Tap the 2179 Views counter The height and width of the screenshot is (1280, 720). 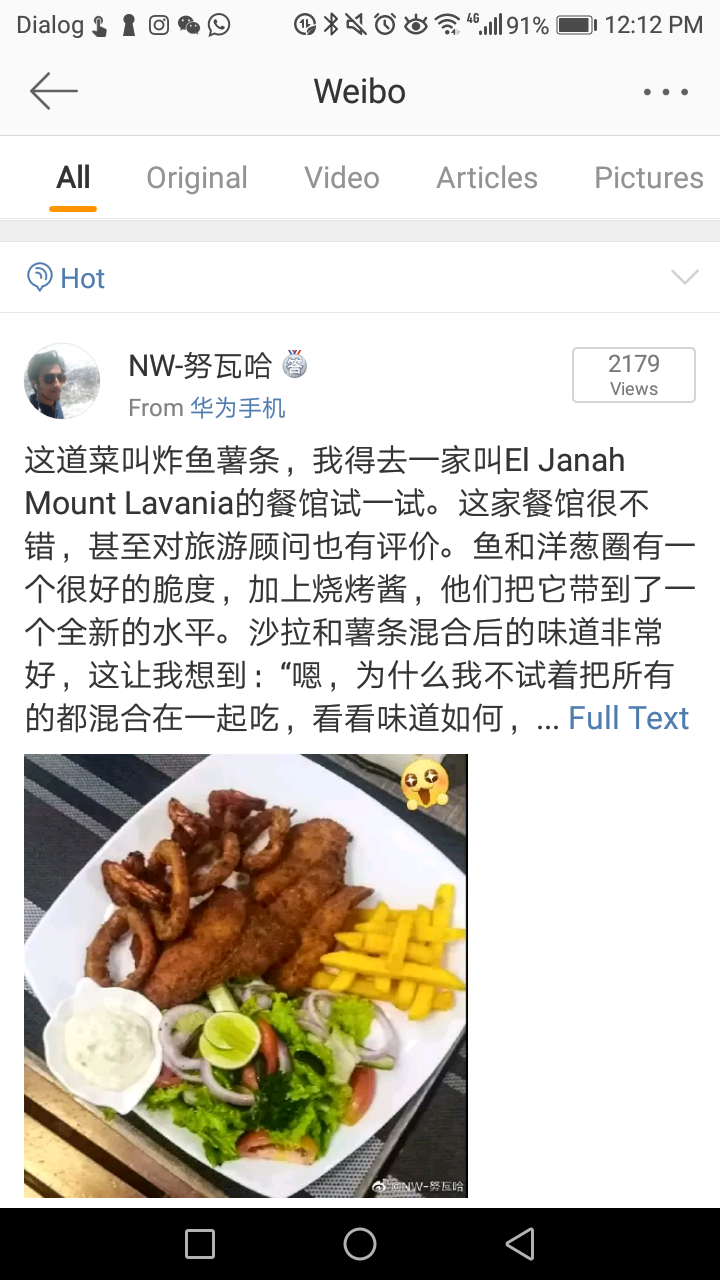pos(634,374)
